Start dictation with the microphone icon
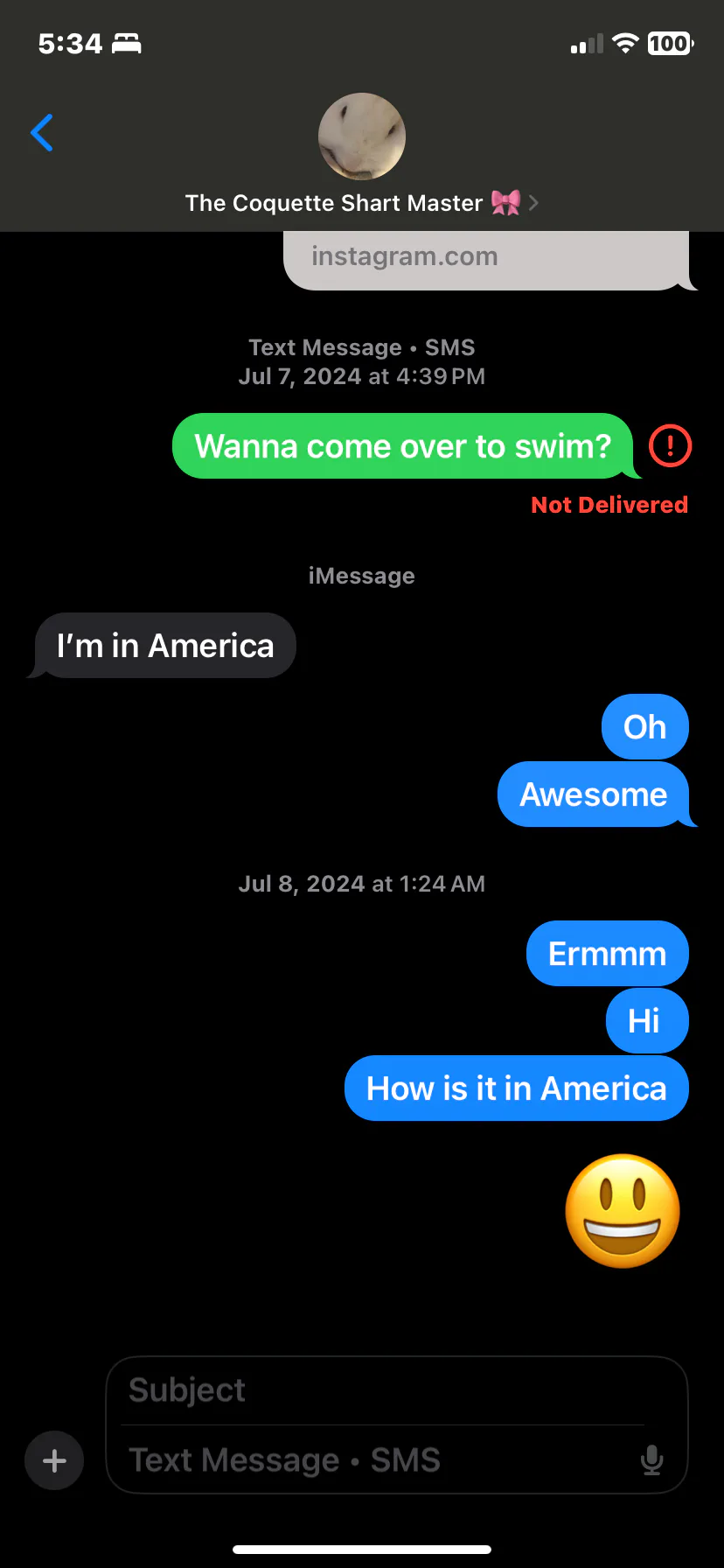Screen dimensions: 724x1568 (652, 1459)
